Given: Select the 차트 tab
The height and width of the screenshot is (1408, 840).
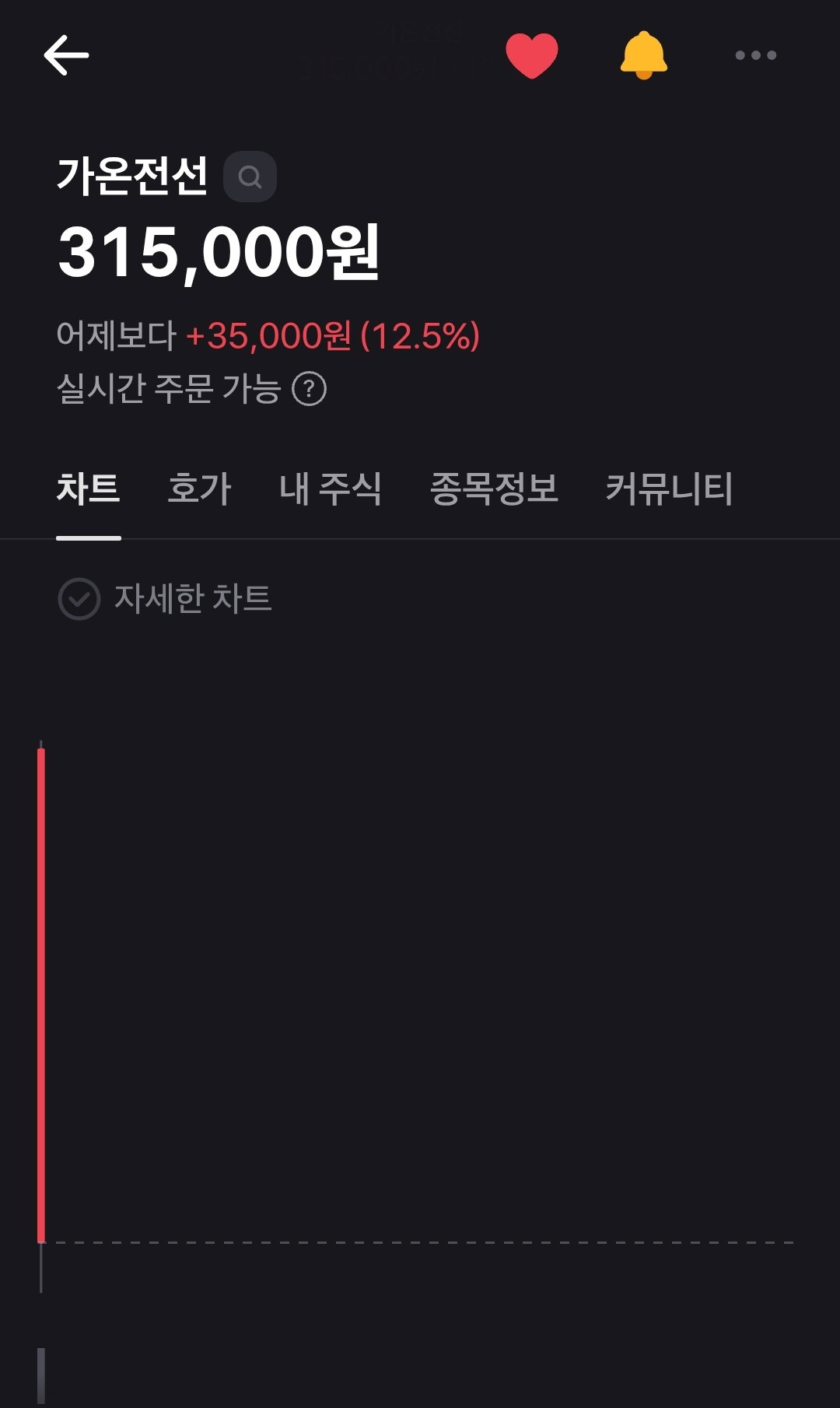Looking at the screenshot, I should 89,489.
